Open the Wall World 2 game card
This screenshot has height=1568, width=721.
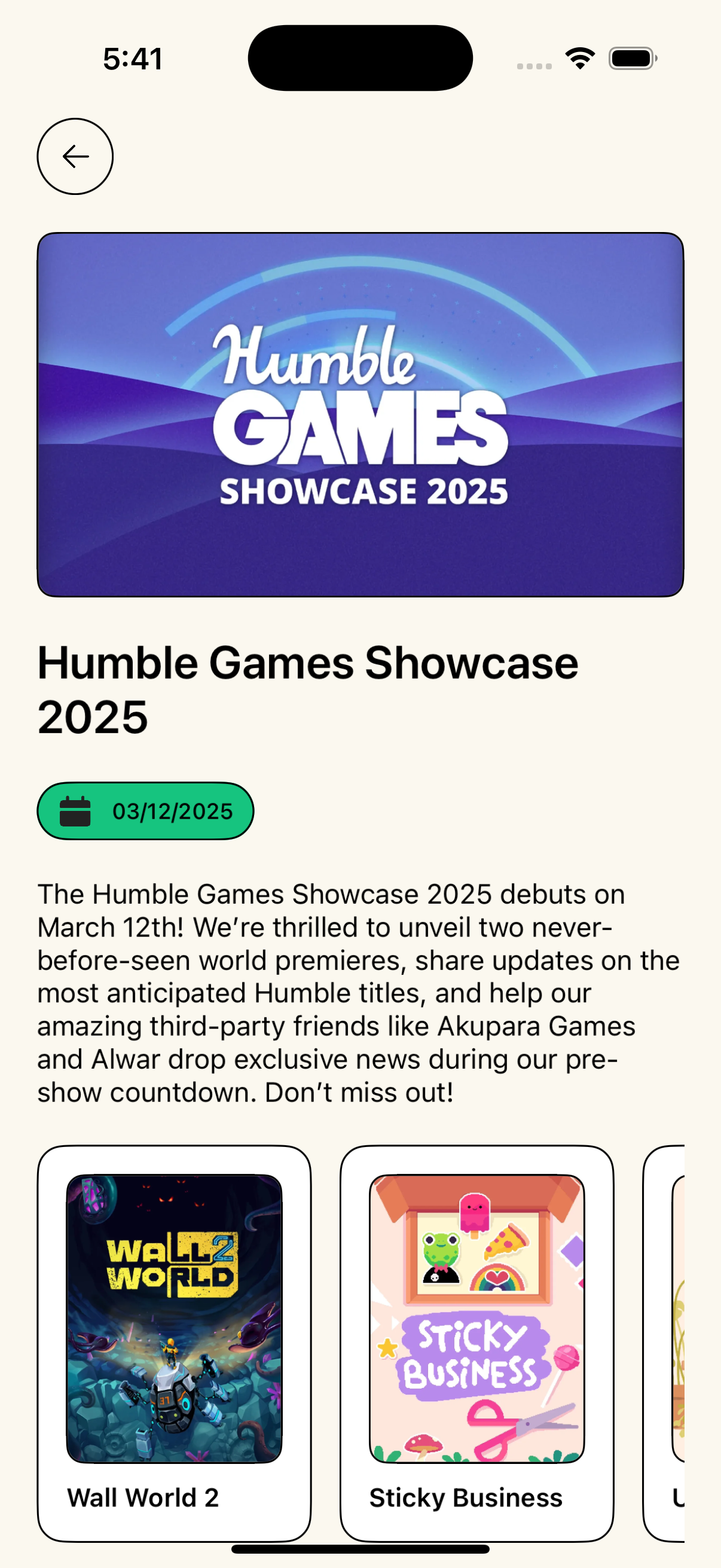point(174,1343)
